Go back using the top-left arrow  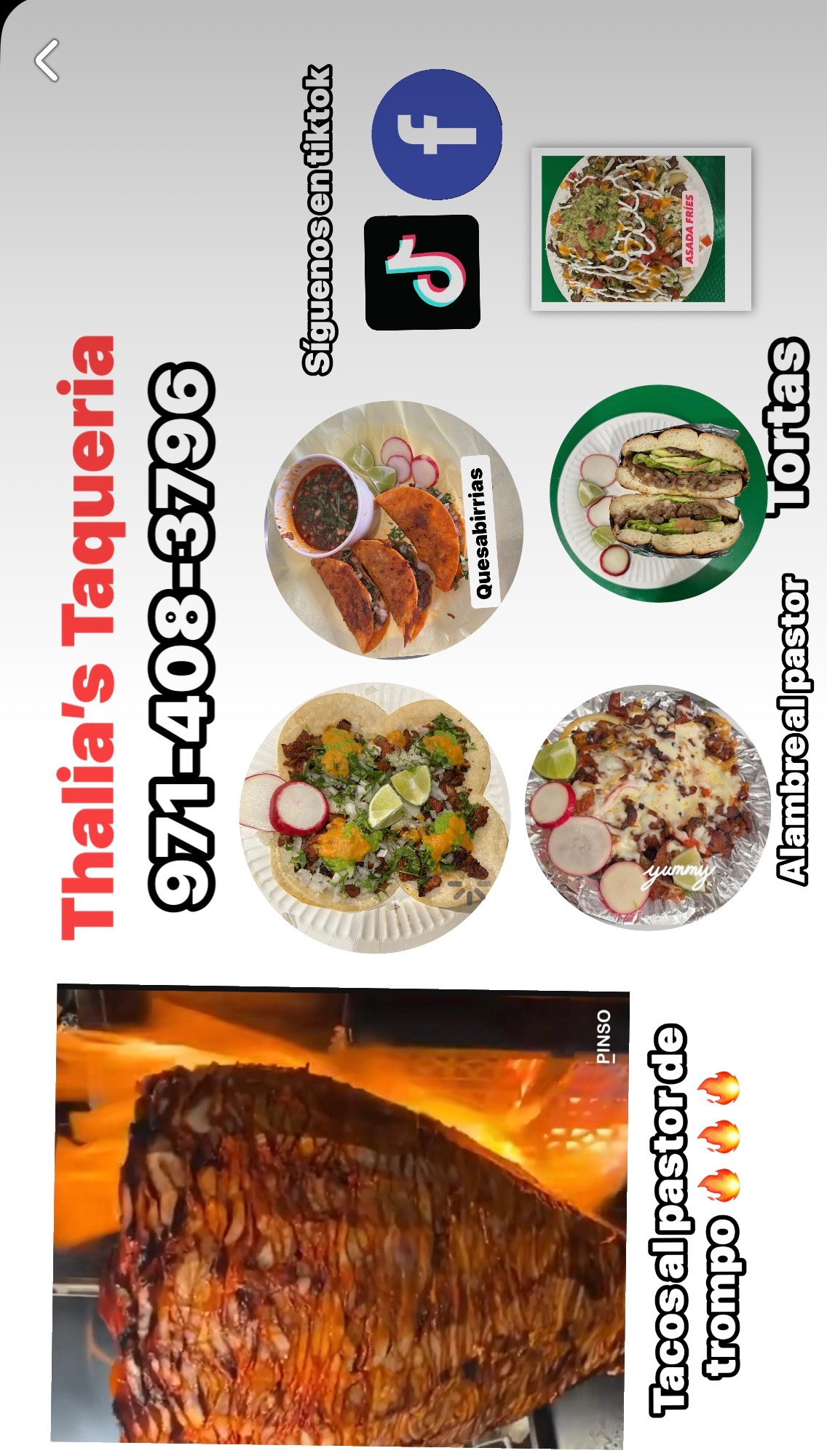tap(47, 60)
